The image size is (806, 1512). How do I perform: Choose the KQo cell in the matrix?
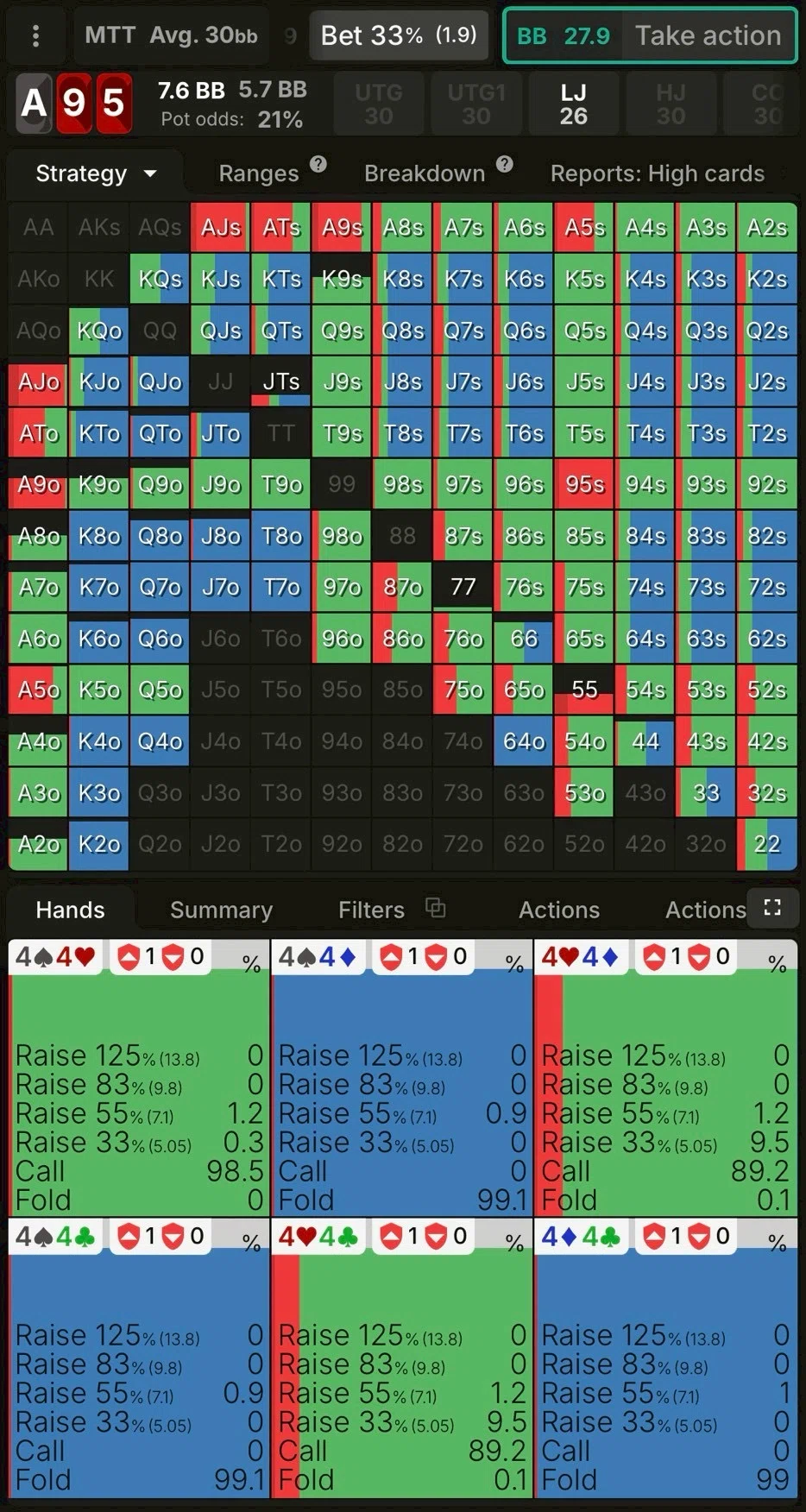coord(99,331)
